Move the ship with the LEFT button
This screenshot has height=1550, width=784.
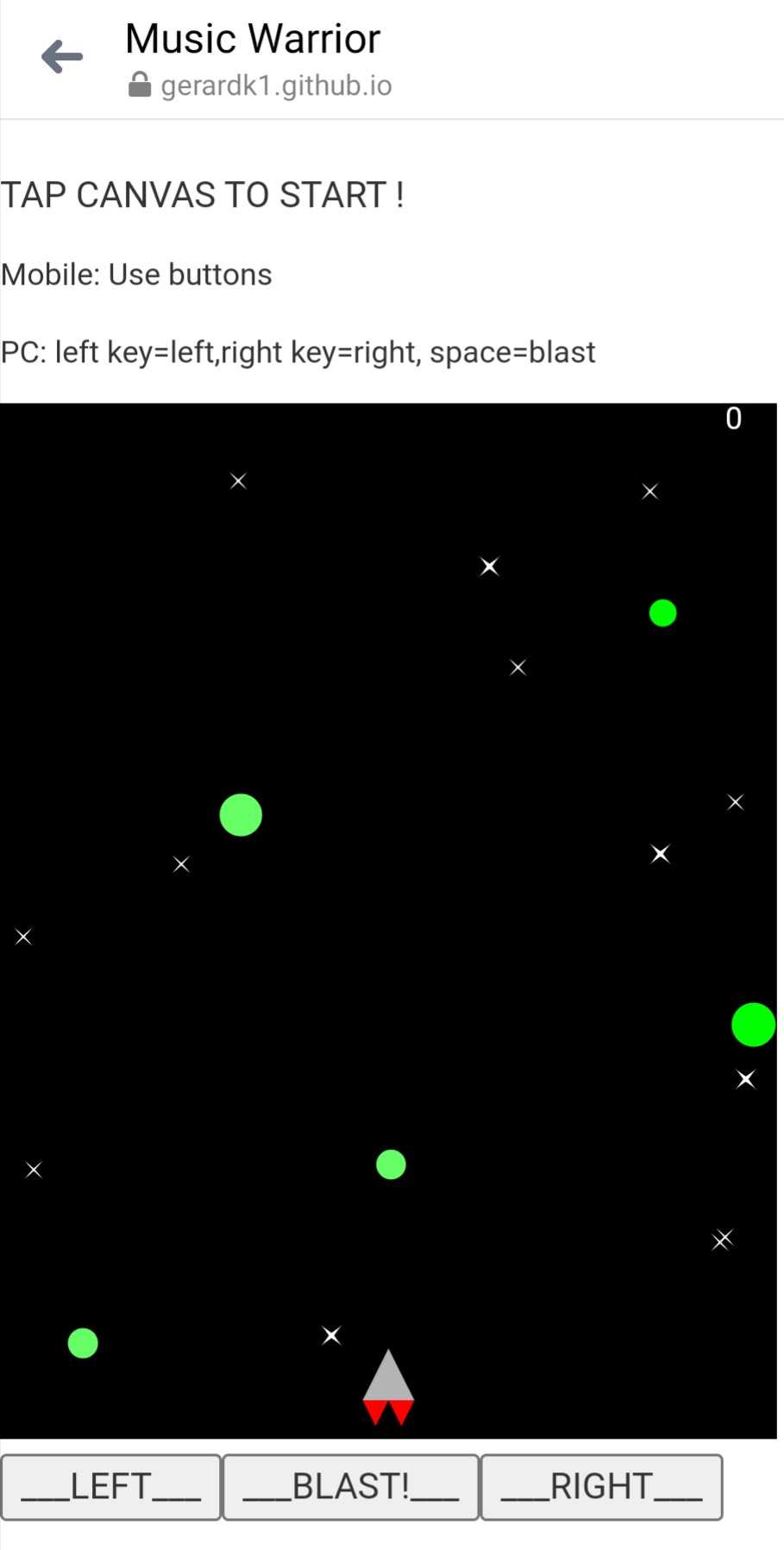point(111,1487)
